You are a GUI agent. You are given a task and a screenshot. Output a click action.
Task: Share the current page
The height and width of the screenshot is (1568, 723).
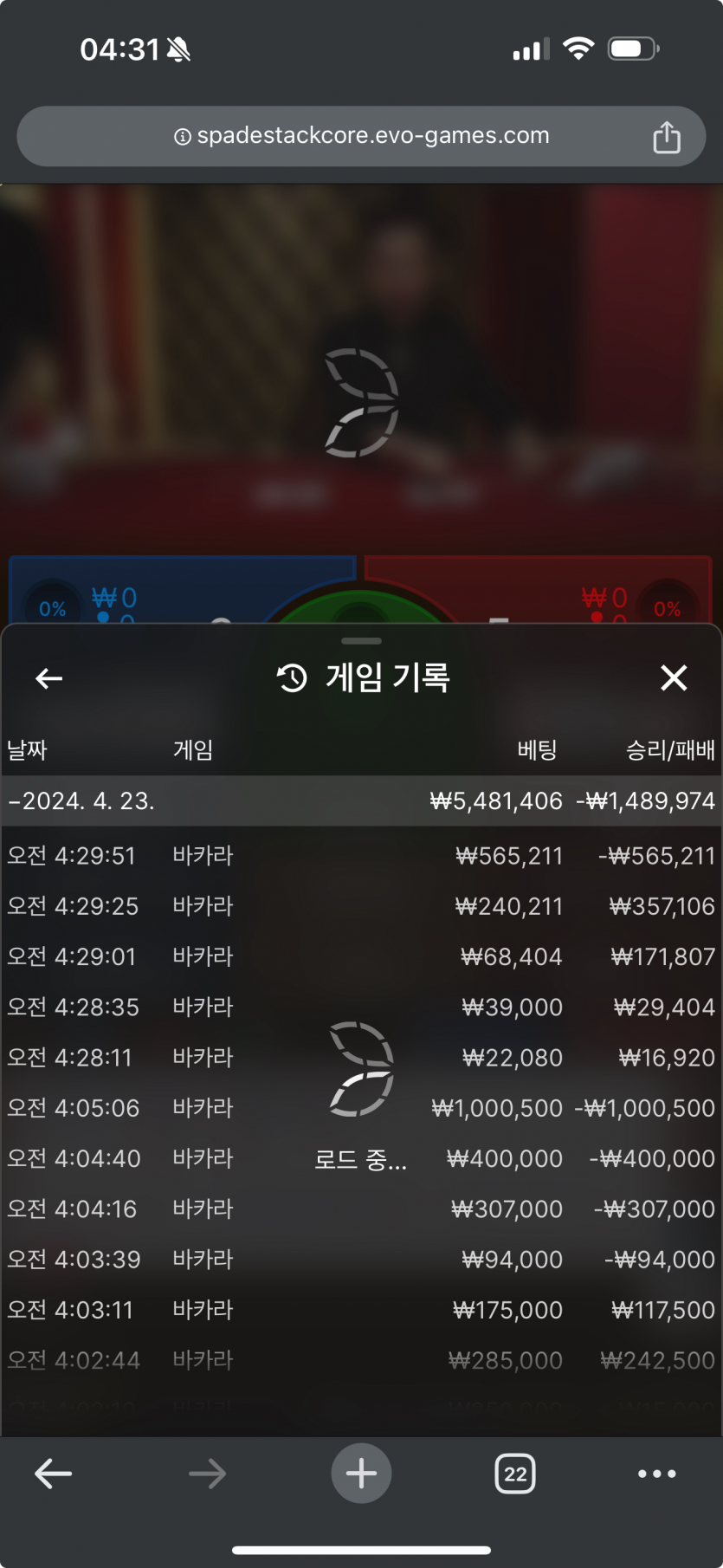[666, 137]
